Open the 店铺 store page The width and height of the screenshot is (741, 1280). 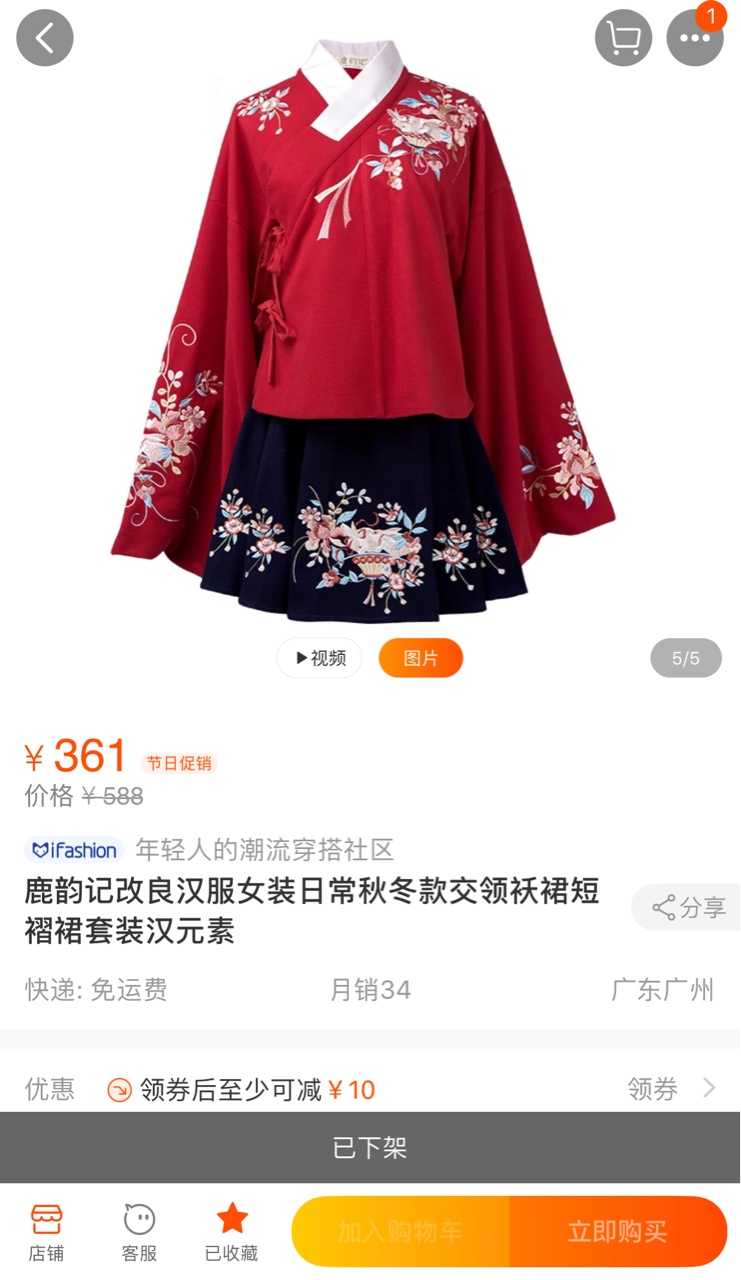point(46,1232)
